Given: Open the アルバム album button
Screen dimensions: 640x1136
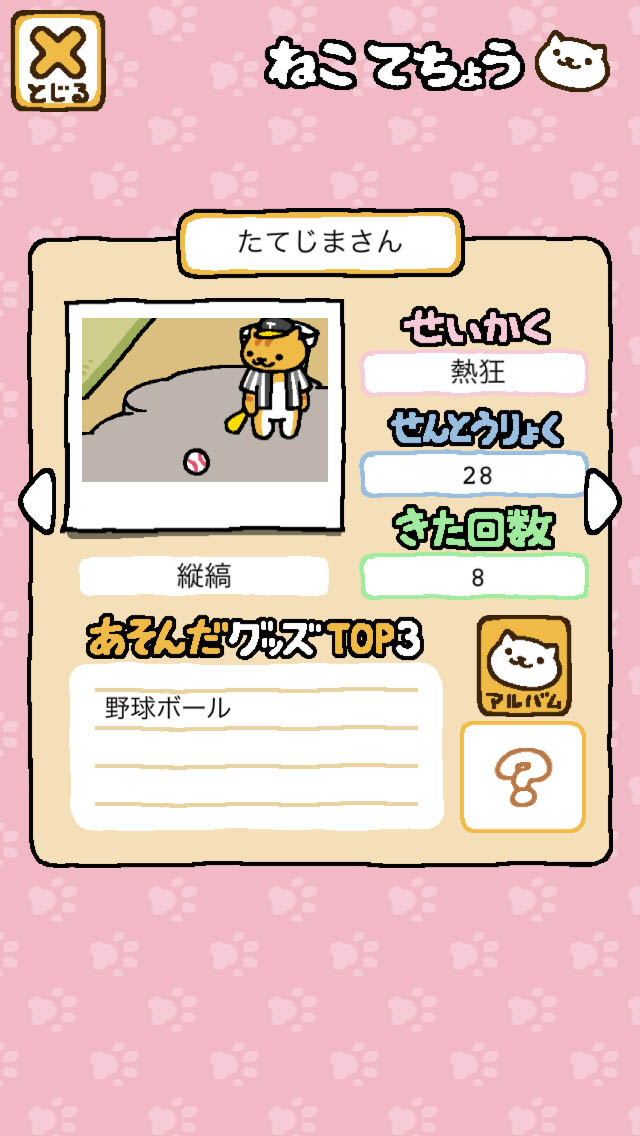Looking at the screenshot, I should (523, 666).
